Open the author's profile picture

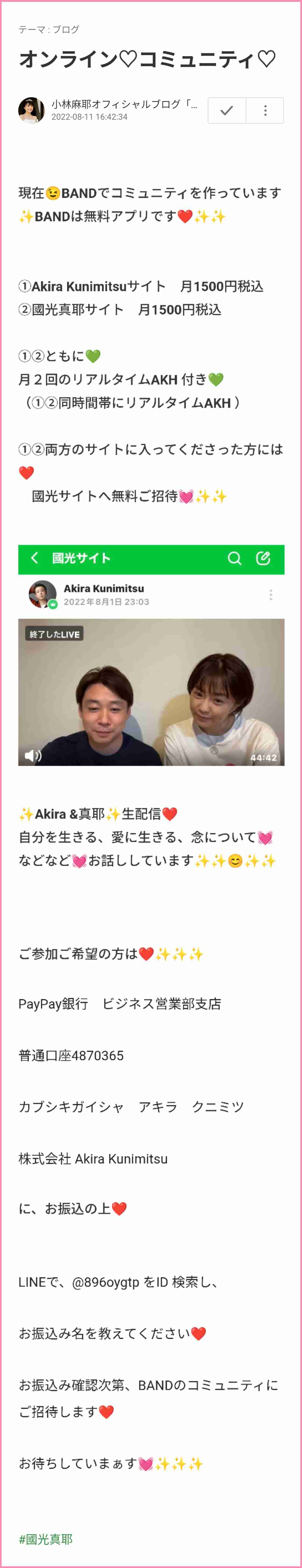[x=31, y=110]
